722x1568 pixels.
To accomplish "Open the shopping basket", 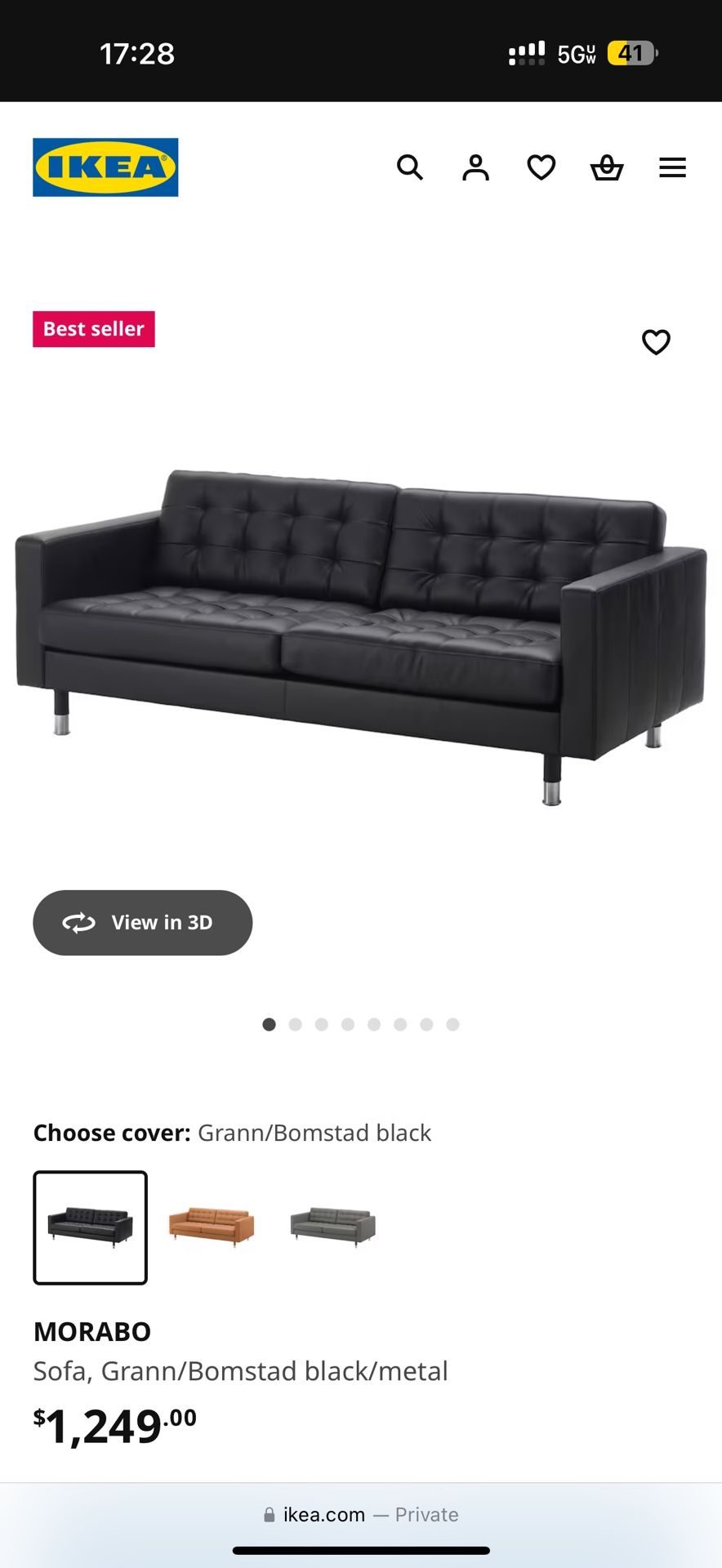I will (607, 167).
